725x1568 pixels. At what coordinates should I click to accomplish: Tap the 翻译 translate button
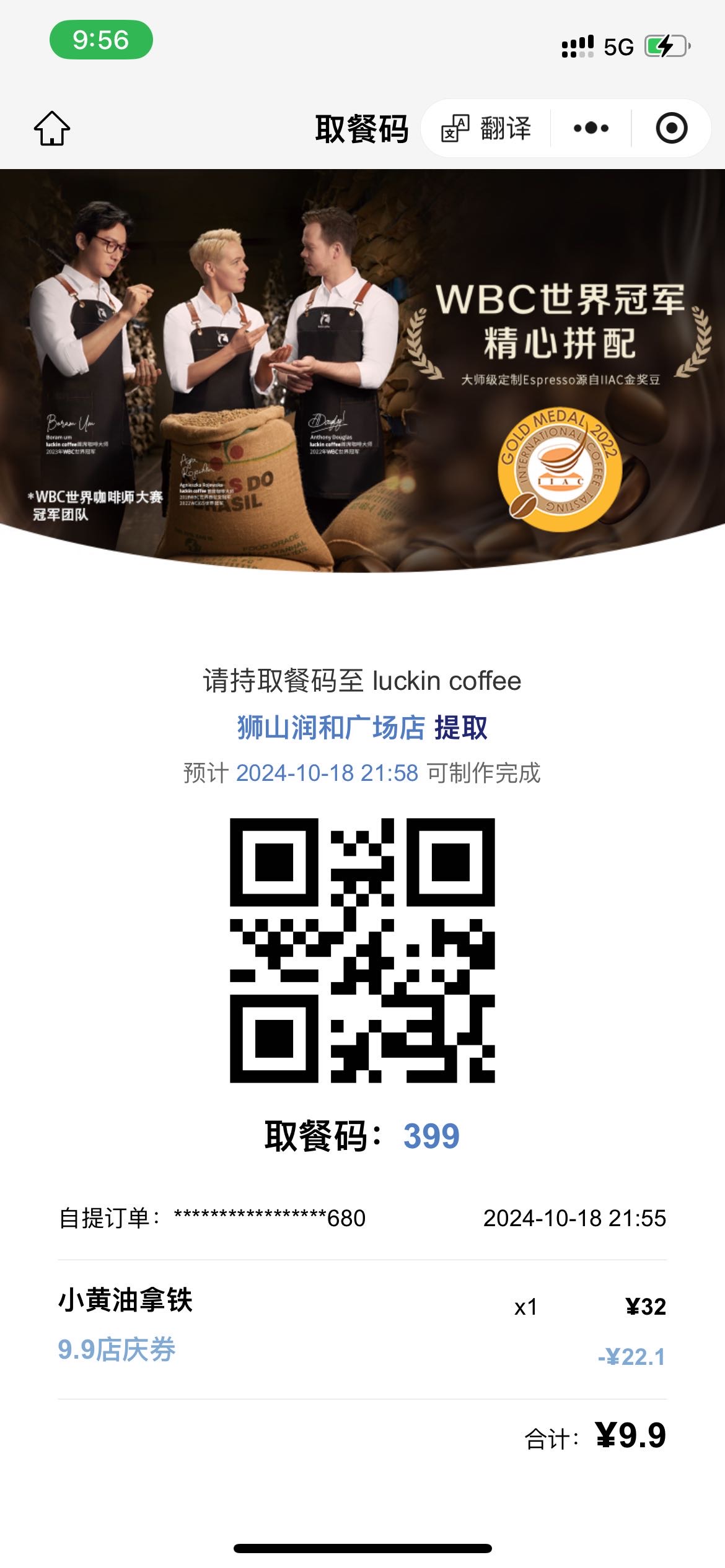(486, 128)
